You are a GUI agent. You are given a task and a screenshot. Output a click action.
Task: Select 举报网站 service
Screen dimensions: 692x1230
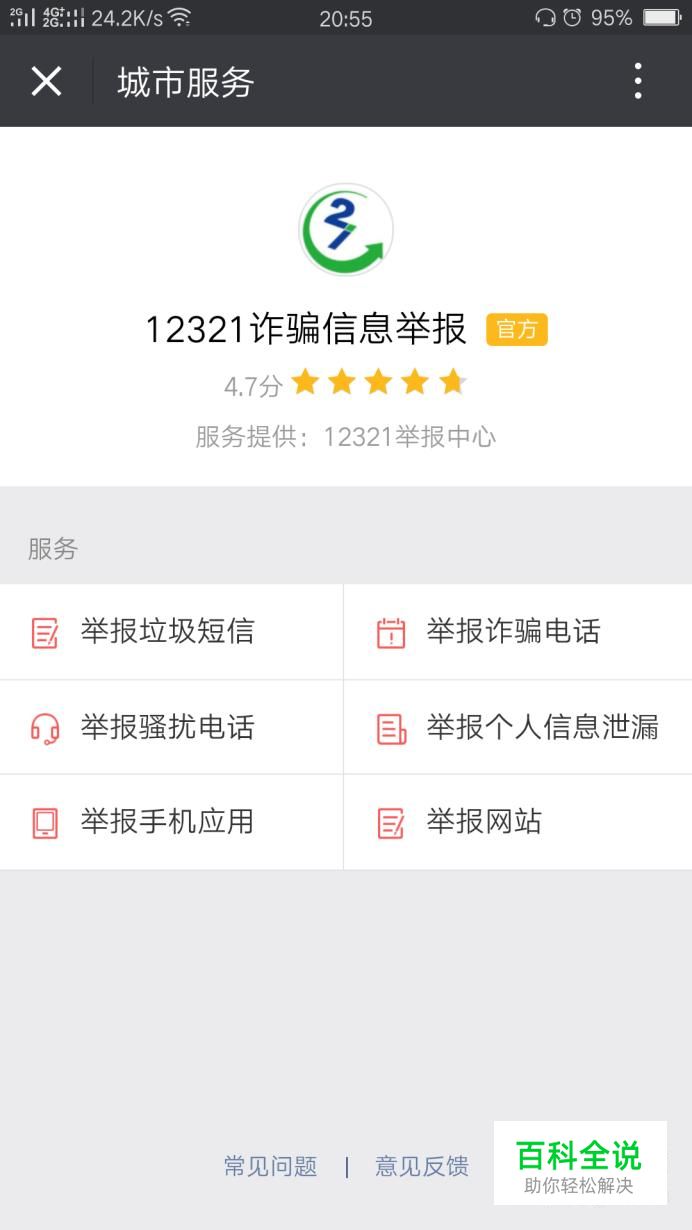point(518,822)
